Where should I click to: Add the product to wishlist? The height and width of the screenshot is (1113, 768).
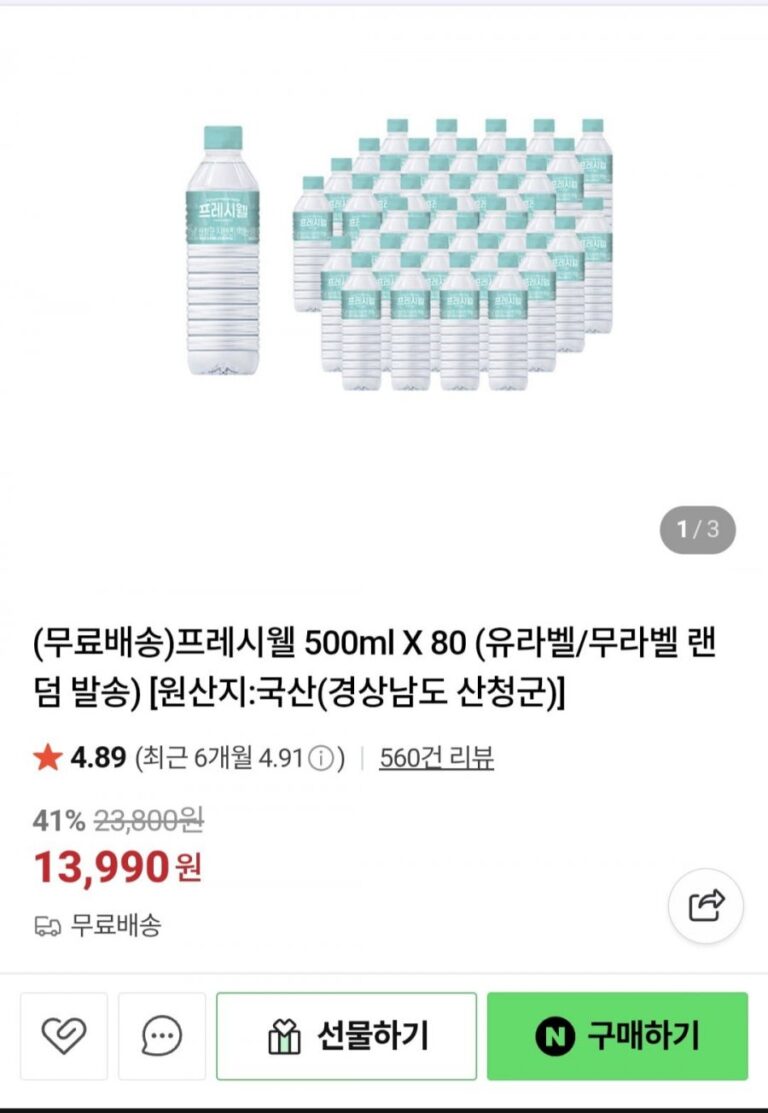coord(63,1036)
